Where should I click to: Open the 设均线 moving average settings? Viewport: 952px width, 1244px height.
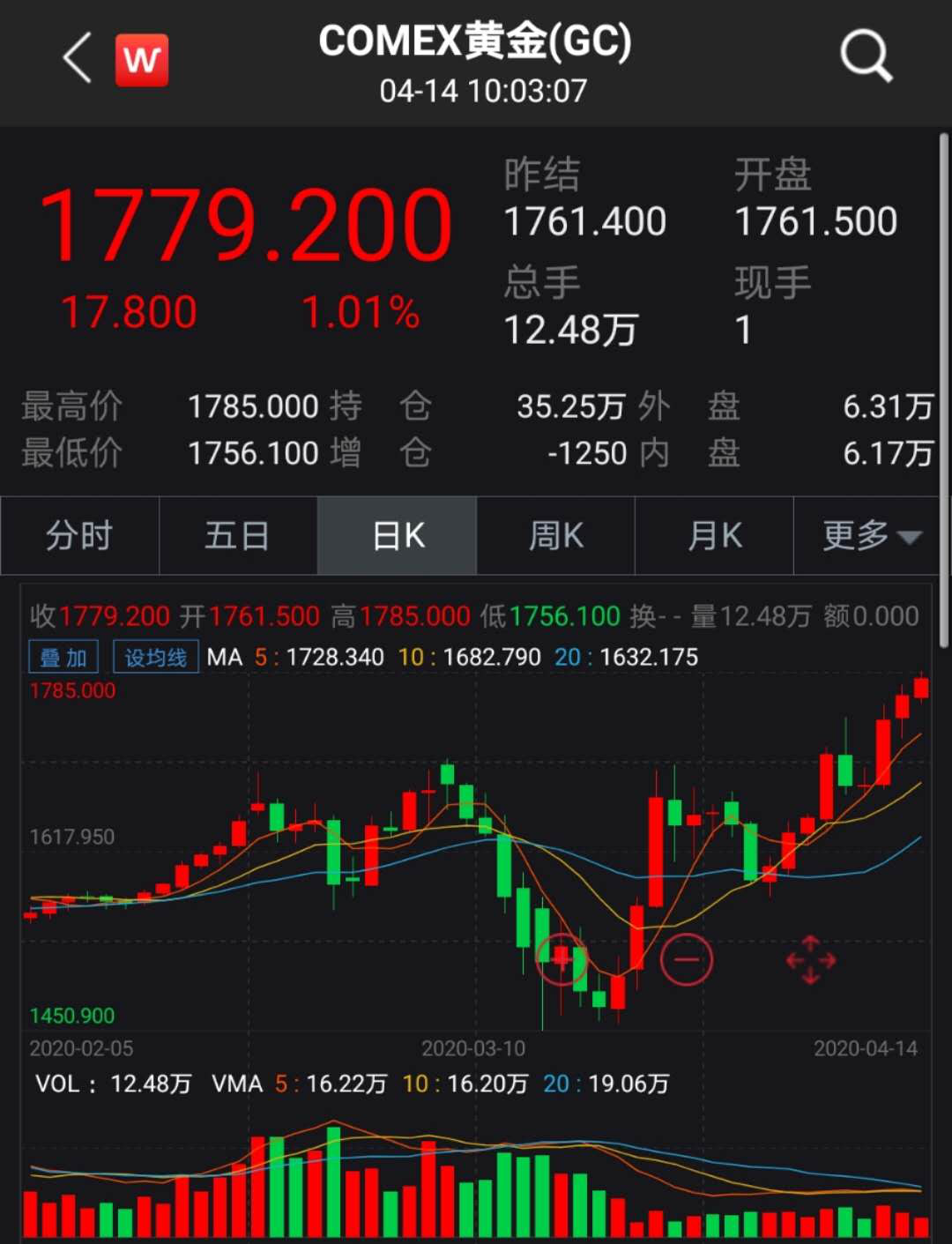155,658
